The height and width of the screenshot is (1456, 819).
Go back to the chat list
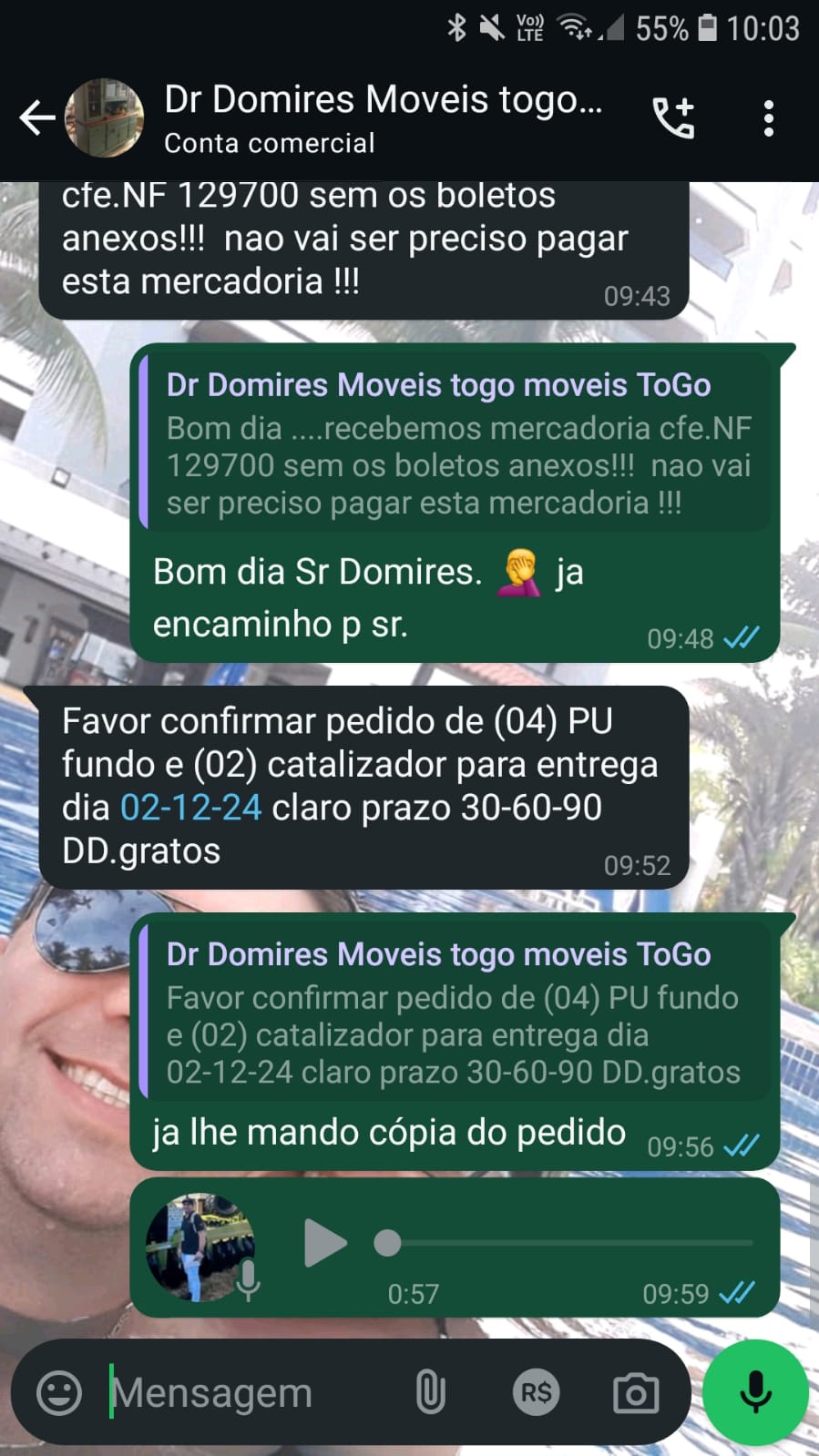point(36,118)
